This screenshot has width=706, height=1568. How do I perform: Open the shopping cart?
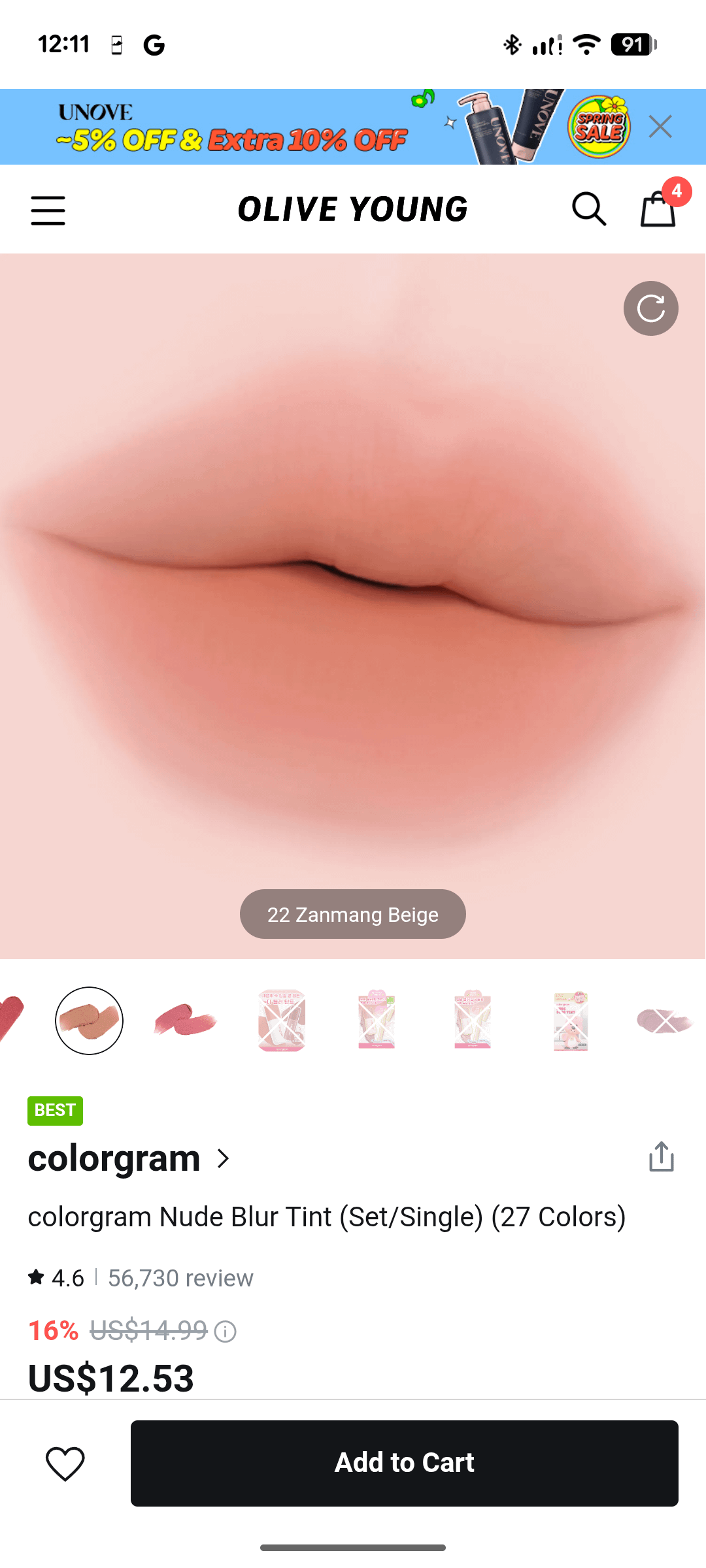(658, 209)
